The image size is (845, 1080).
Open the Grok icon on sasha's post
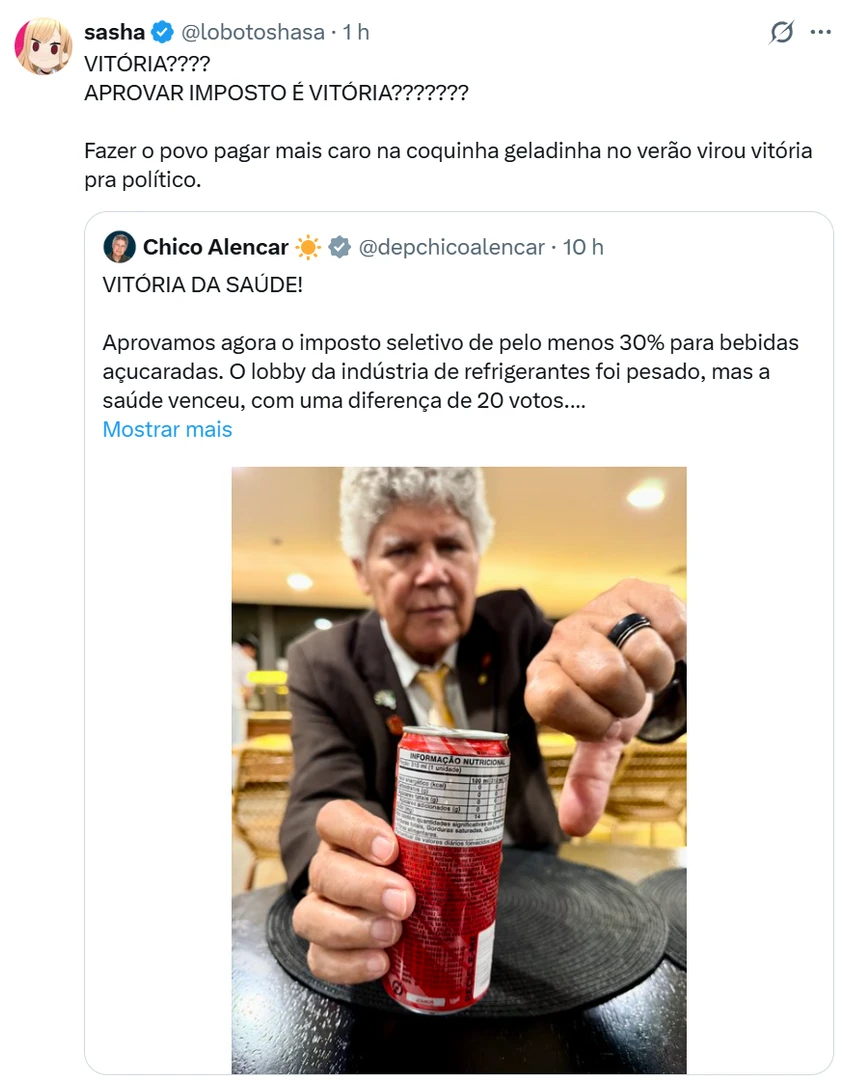(782, 32)
